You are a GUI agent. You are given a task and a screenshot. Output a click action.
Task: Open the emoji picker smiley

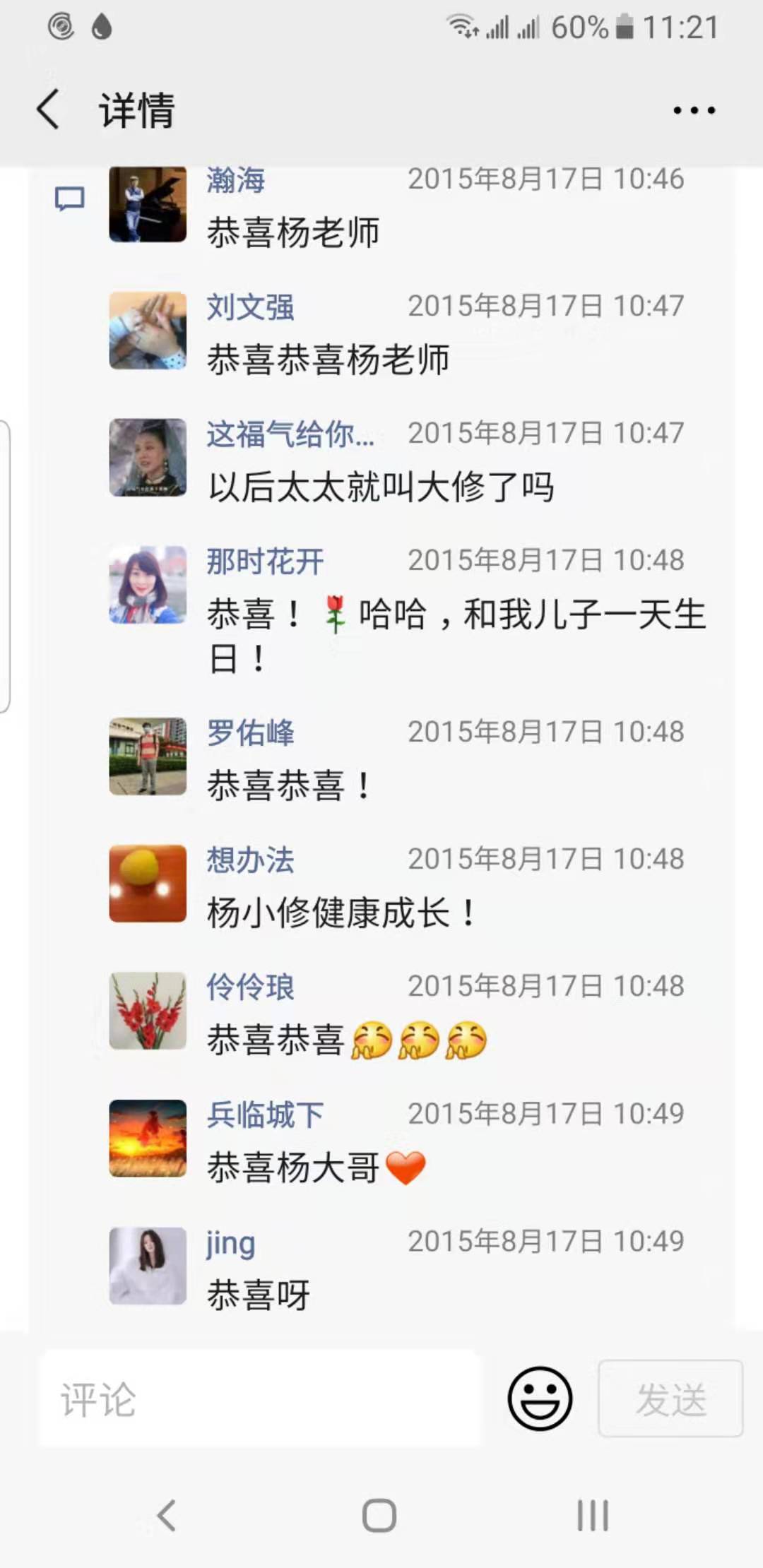[540, 1398]
